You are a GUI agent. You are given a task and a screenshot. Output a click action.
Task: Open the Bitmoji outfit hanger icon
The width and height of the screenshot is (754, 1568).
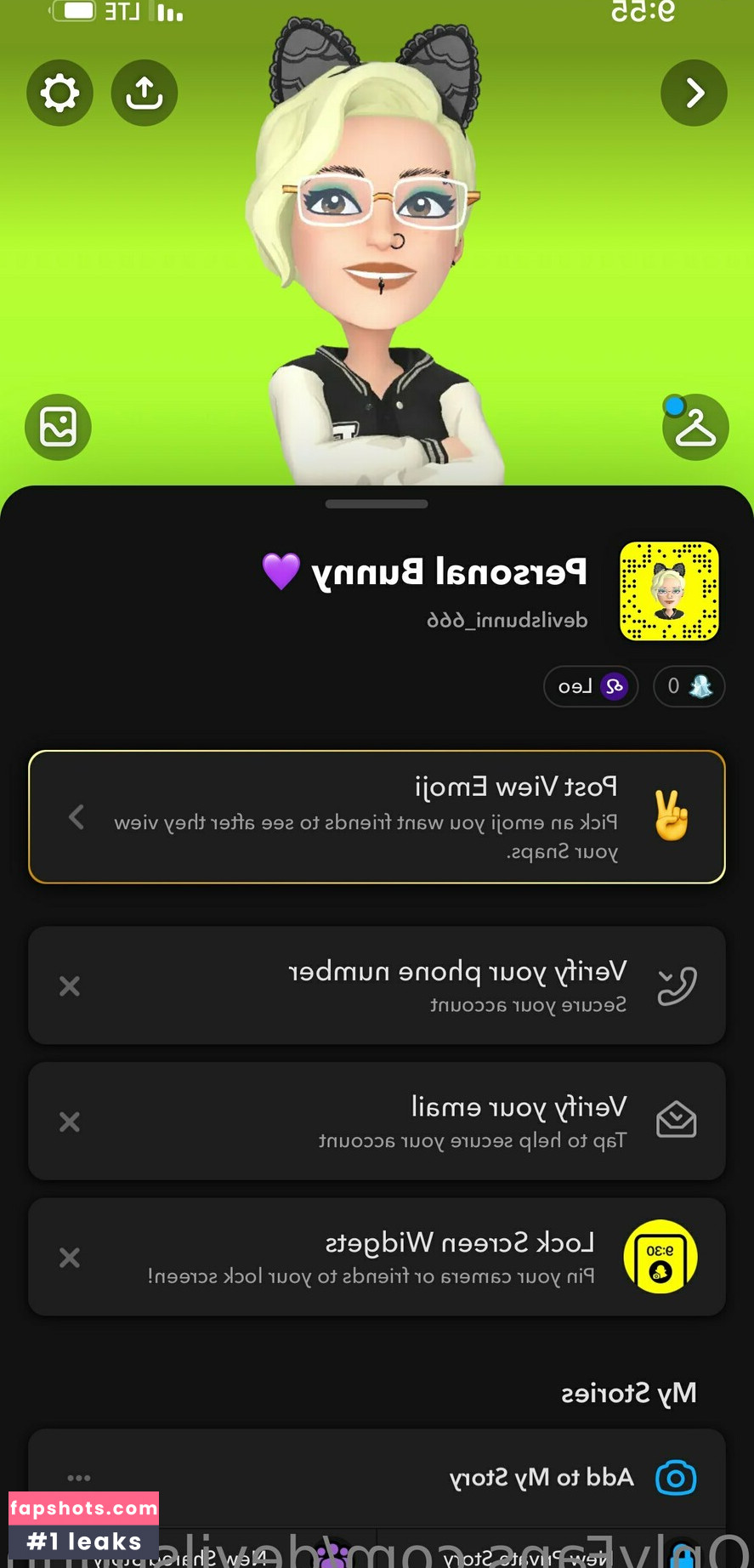(x=694, y=427)
